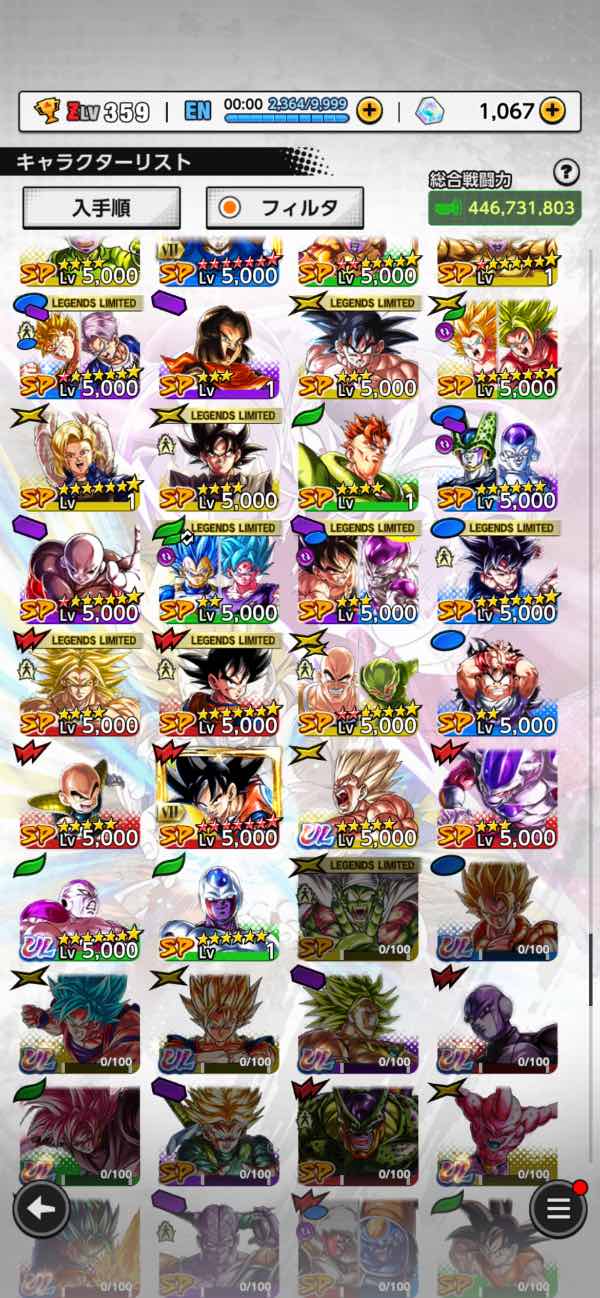Open the フィルタ filter button
600x1298 pixels.
(x=285, y=208)
